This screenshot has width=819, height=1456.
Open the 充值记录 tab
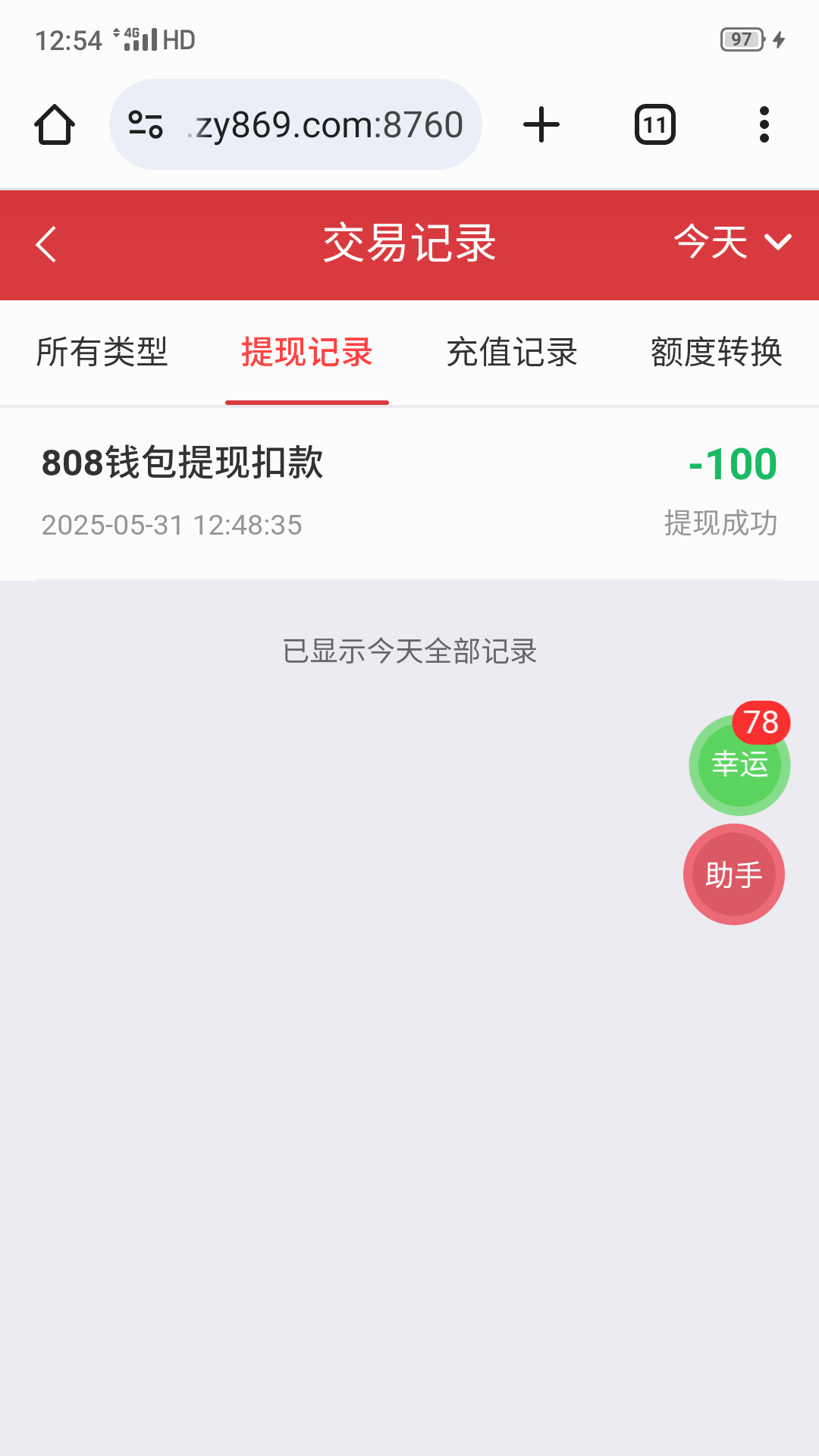coord(512,353)
